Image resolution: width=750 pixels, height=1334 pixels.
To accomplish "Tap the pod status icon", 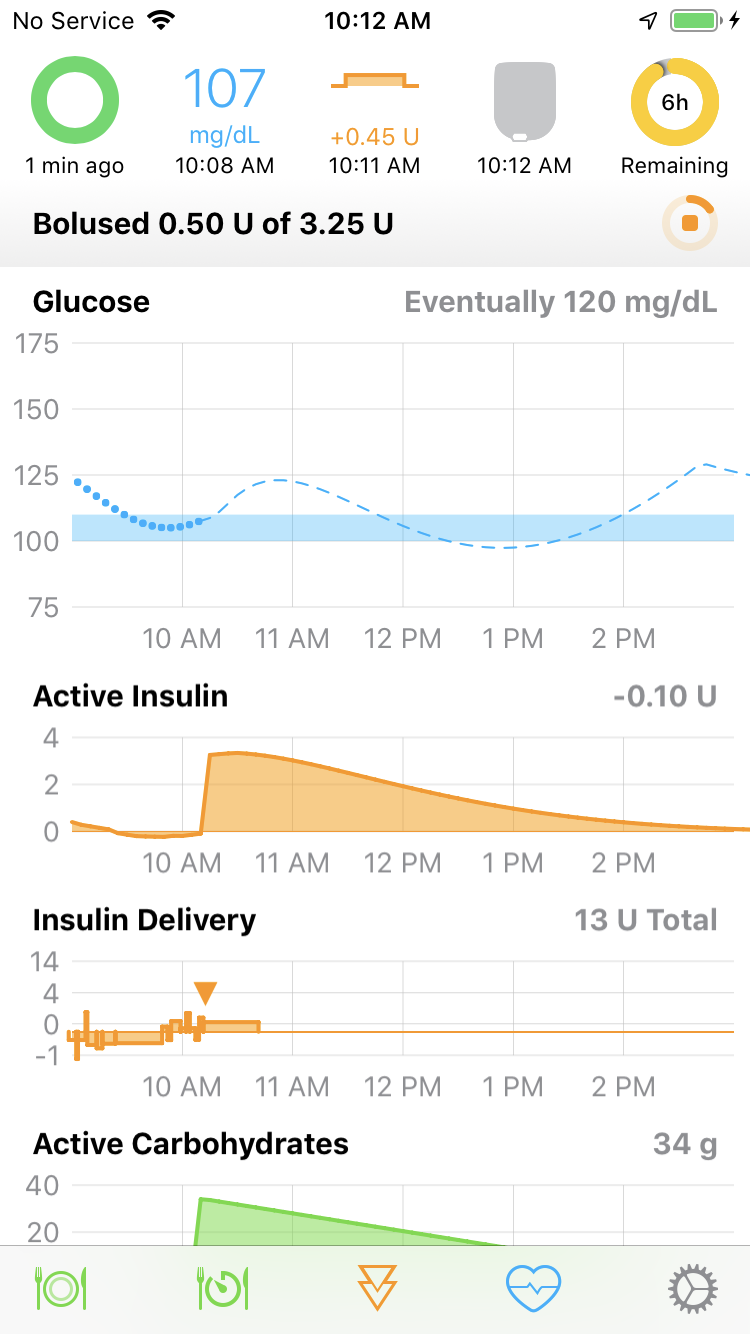I will coord(524,103).
